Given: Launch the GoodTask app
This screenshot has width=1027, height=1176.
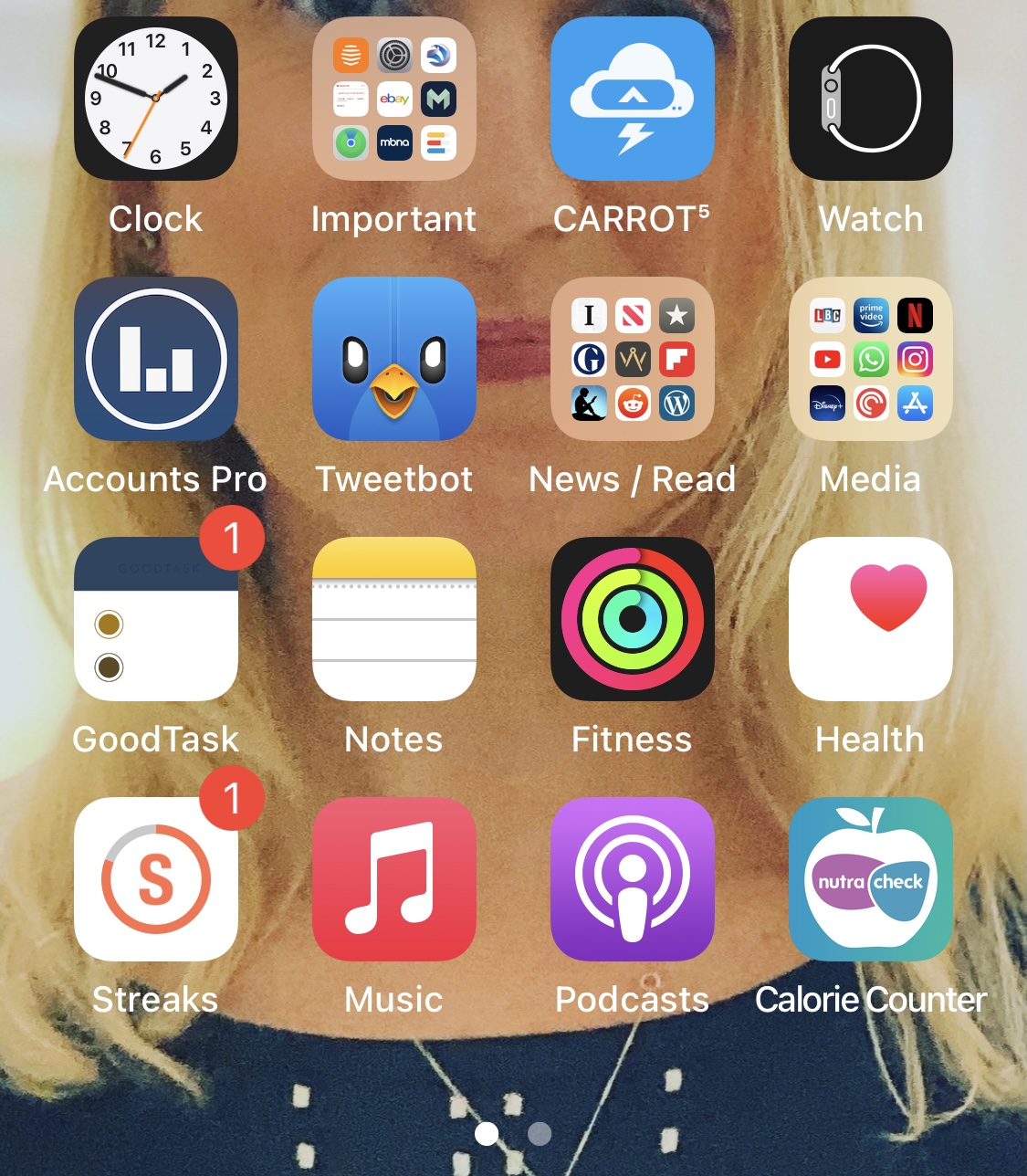Looking at the screenshot, I should [156, 619].
